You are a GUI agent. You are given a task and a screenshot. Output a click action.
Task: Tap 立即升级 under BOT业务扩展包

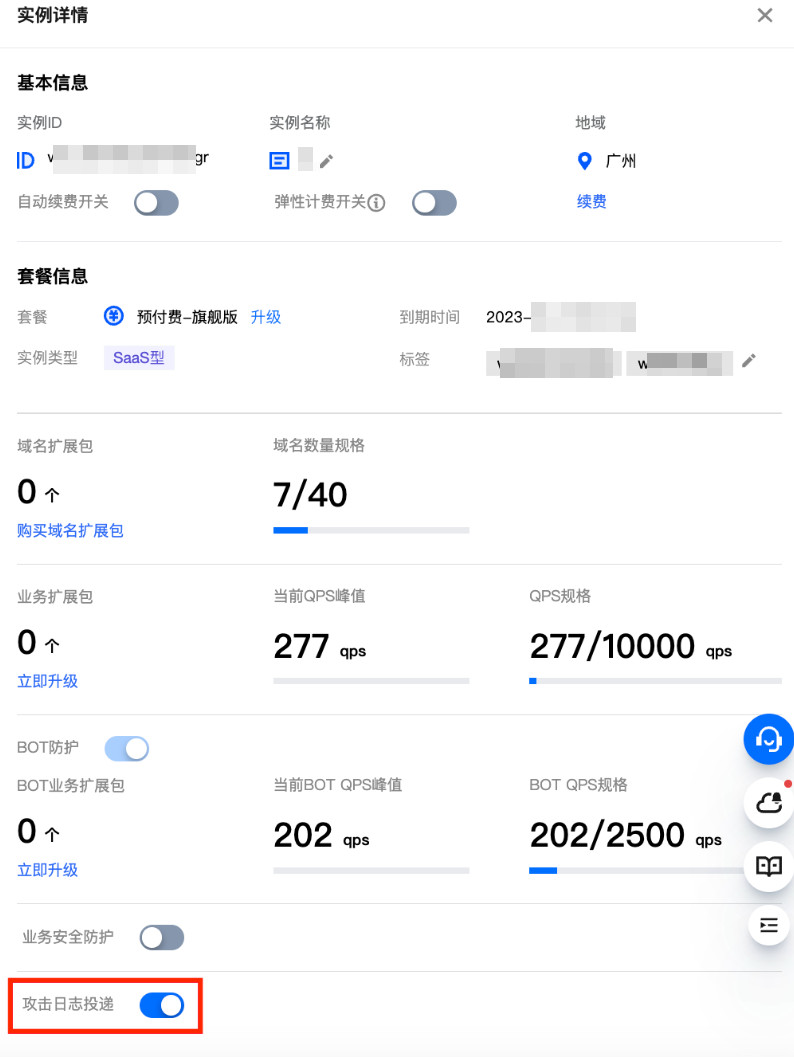point(47,870)
